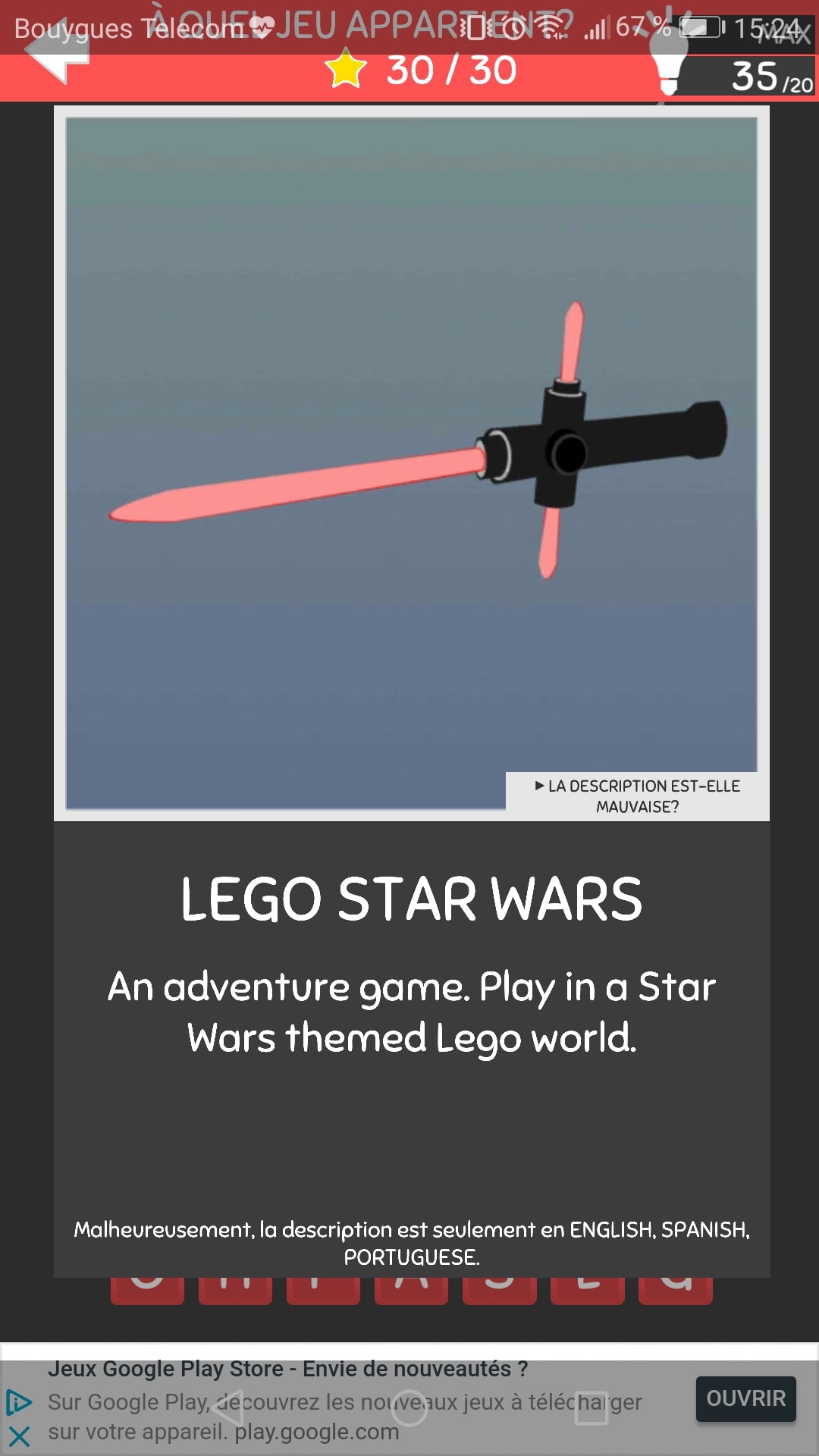
Task: Open the ad info triangle icon
Action: coord(18,1402)
